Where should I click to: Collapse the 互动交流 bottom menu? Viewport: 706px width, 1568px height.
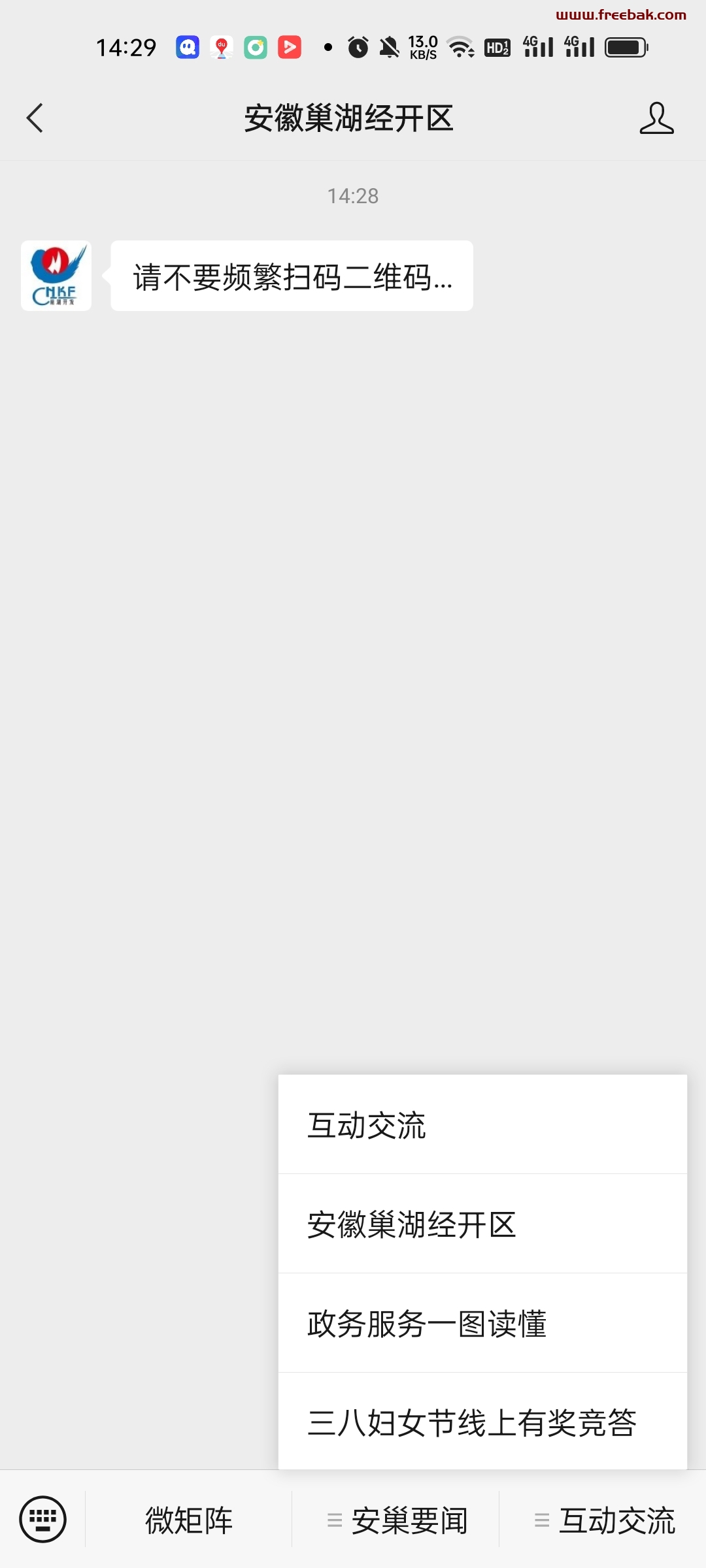tap(603, 1520)
